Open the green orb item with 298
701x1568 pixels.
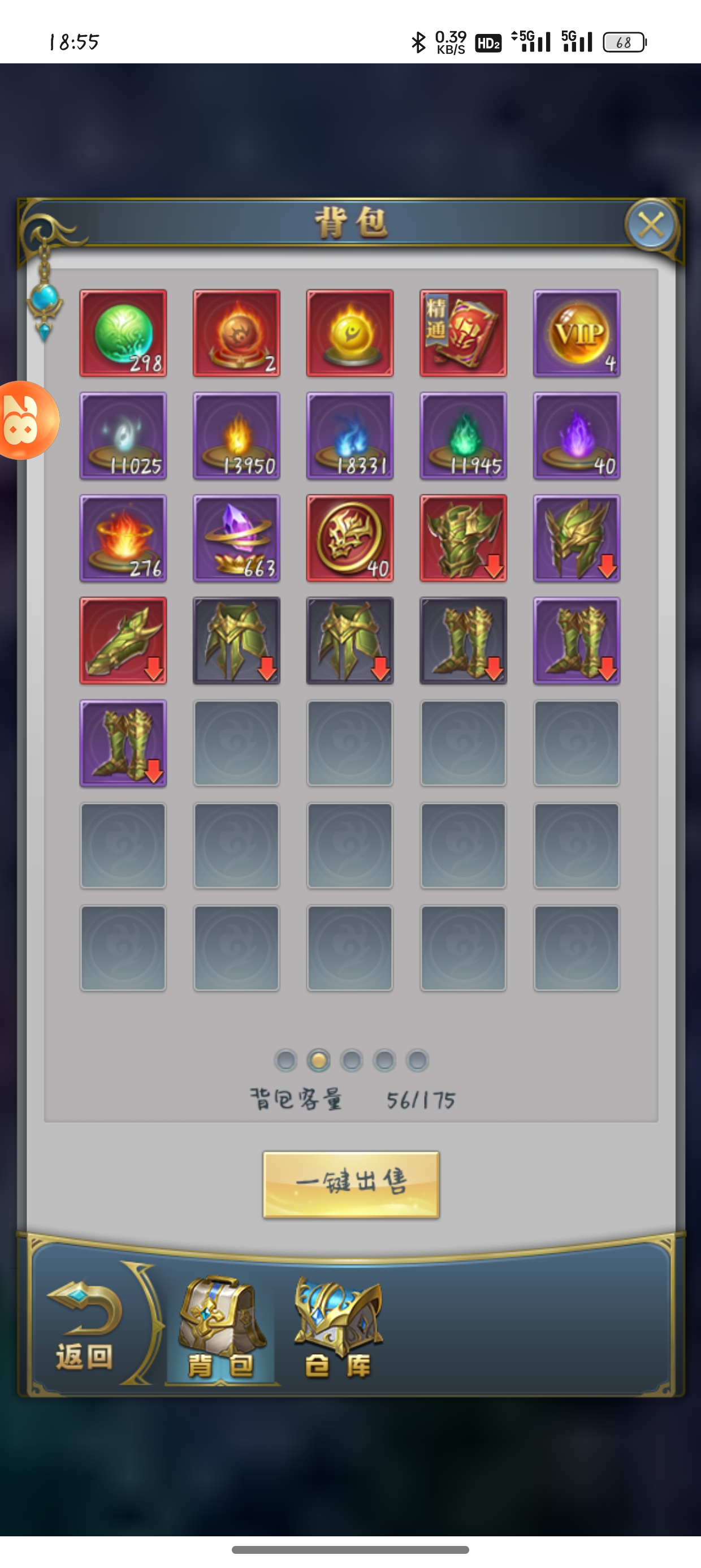click(123, 333)
